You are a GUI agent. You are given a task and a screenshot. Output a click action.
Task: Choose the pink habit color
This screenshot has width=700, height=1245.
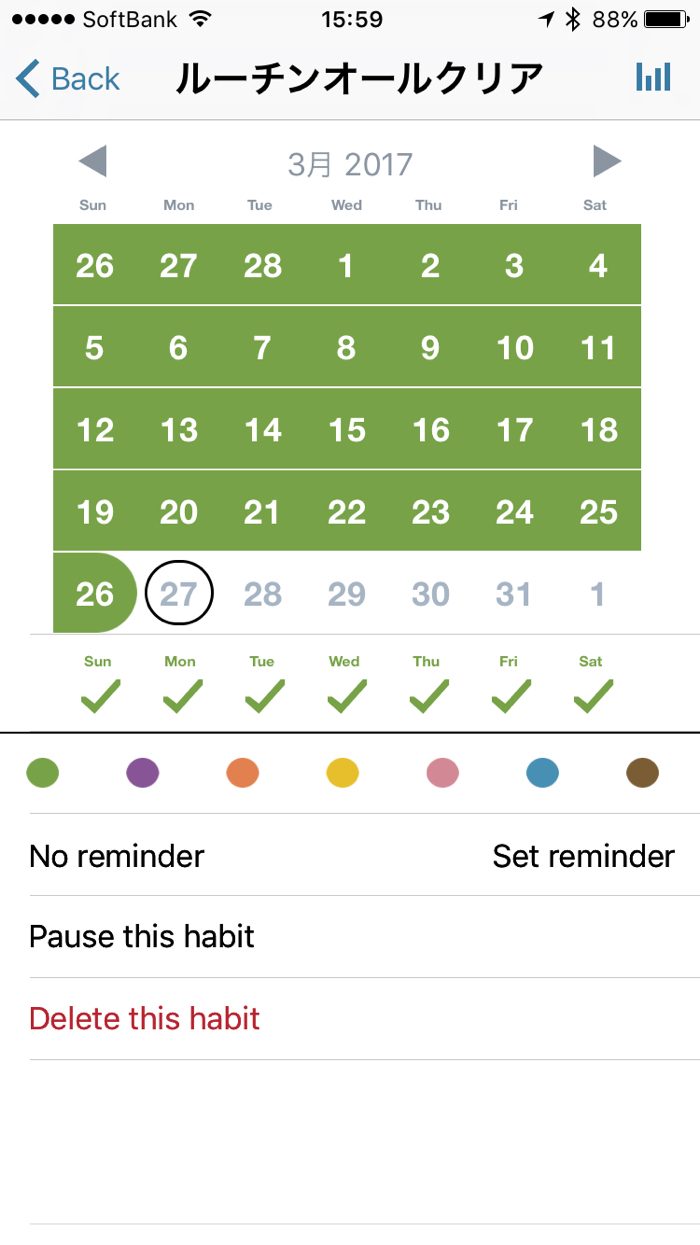click(443, 773)
